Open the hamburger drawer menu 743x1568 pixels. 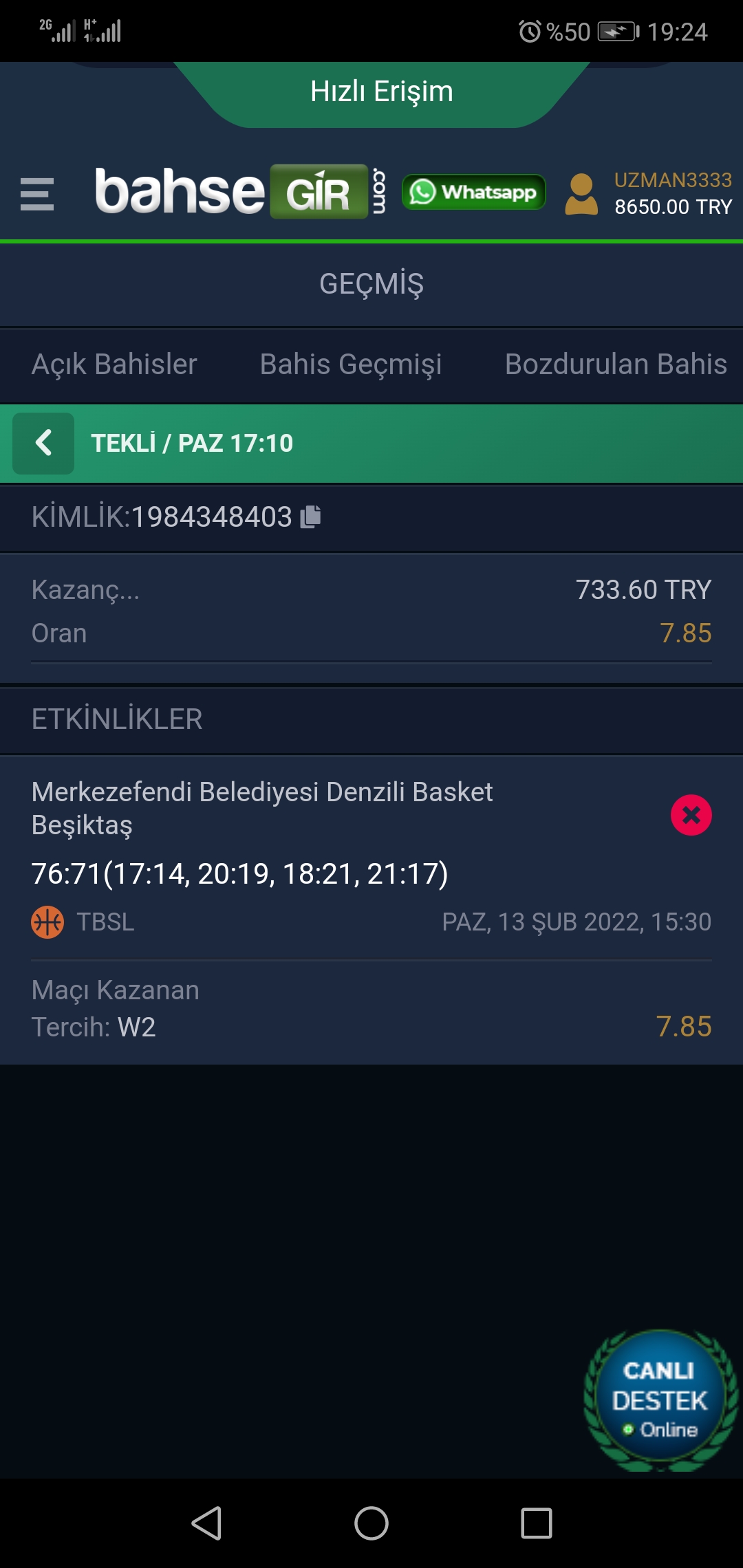[37, 194]
